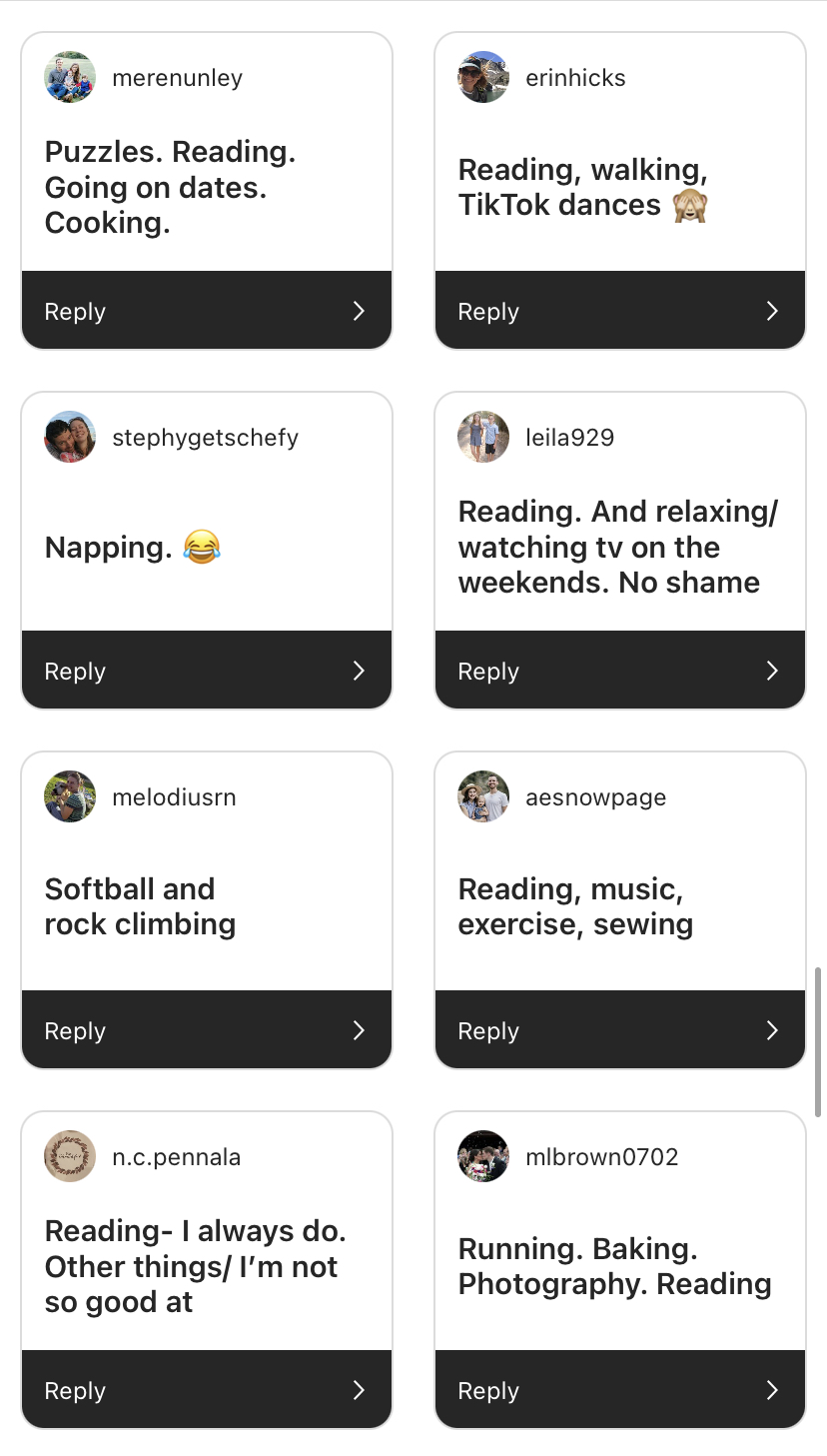Open erinhicks' profile
827x1456 pixels.
575,78
